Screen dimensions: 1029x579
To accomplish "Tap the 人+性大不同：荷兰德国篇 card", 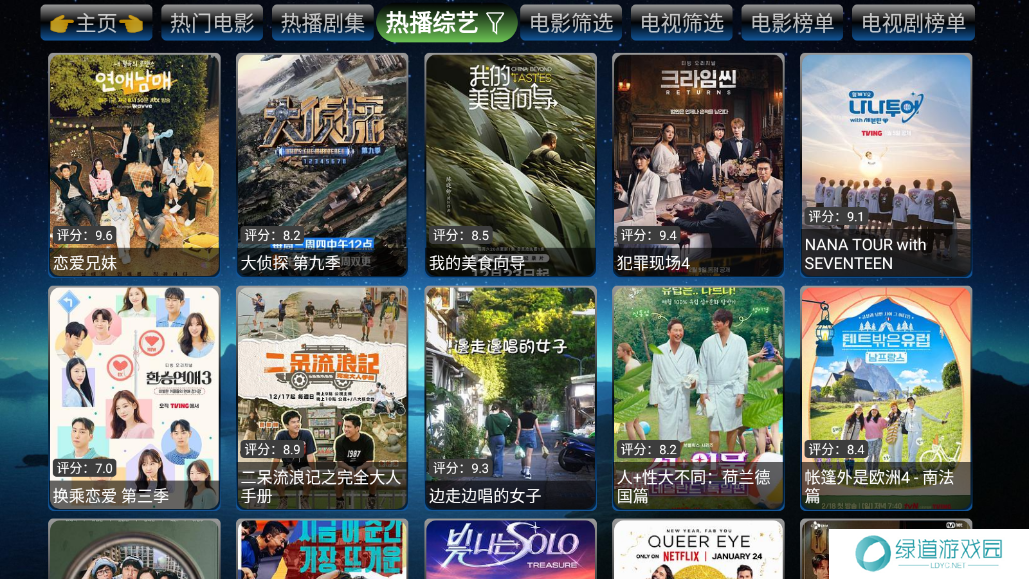I will pyautogui.click(x=698, y=398).
